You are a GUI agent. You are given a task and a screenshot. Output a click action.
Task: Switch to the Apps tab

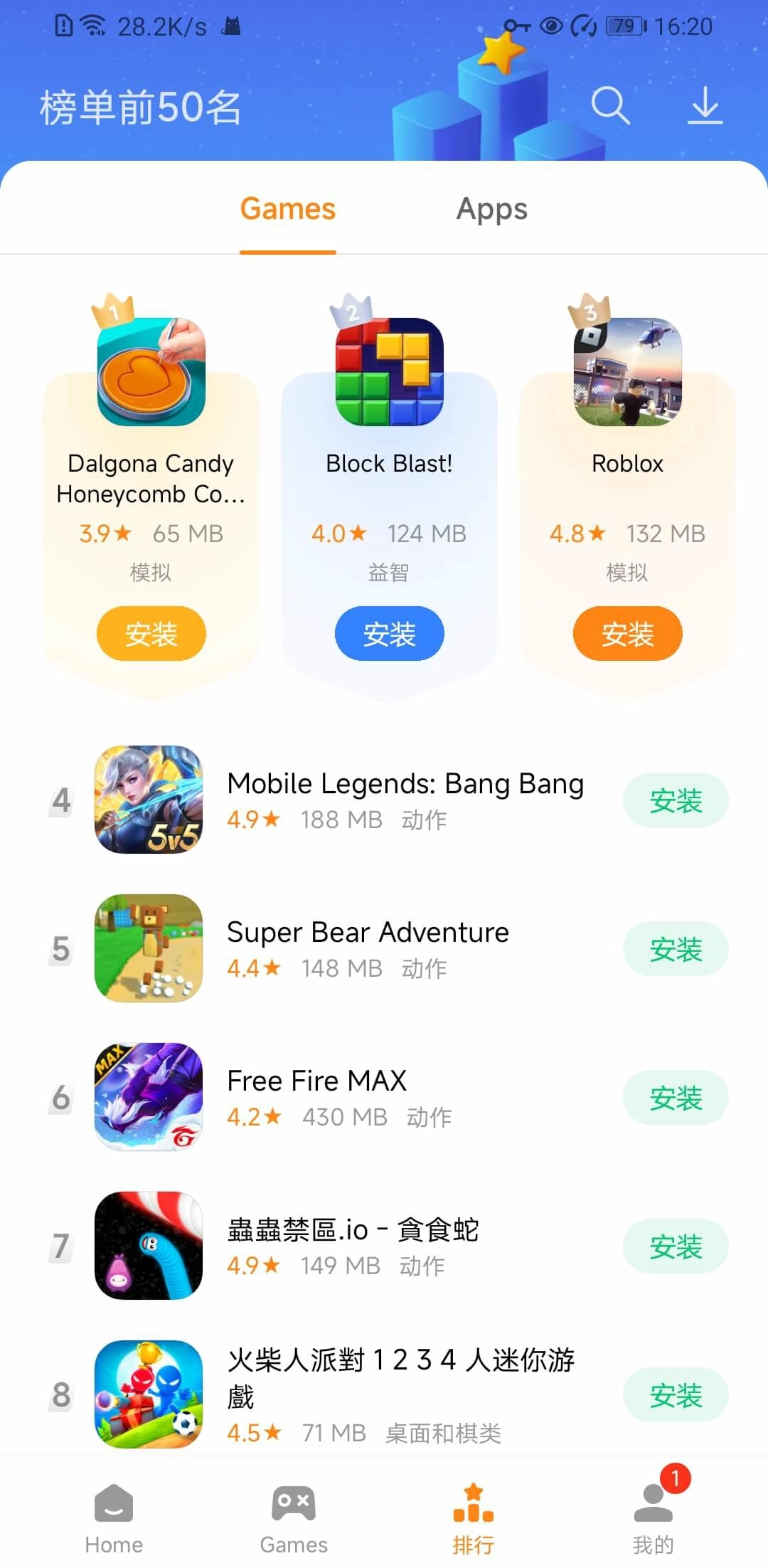pos(492,208)
